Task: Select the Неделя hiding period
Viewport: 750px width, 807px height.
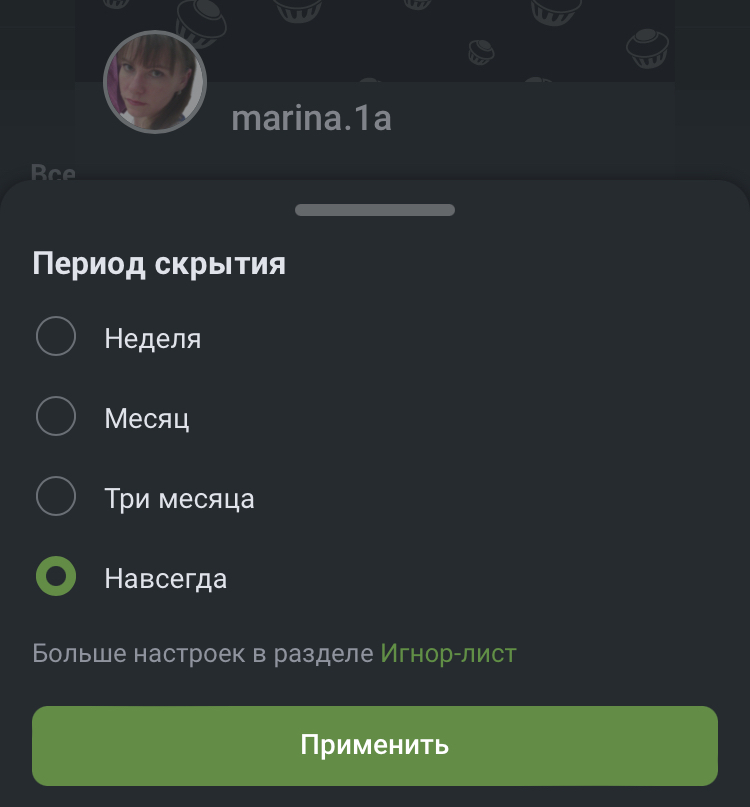Action: point(56,337)
